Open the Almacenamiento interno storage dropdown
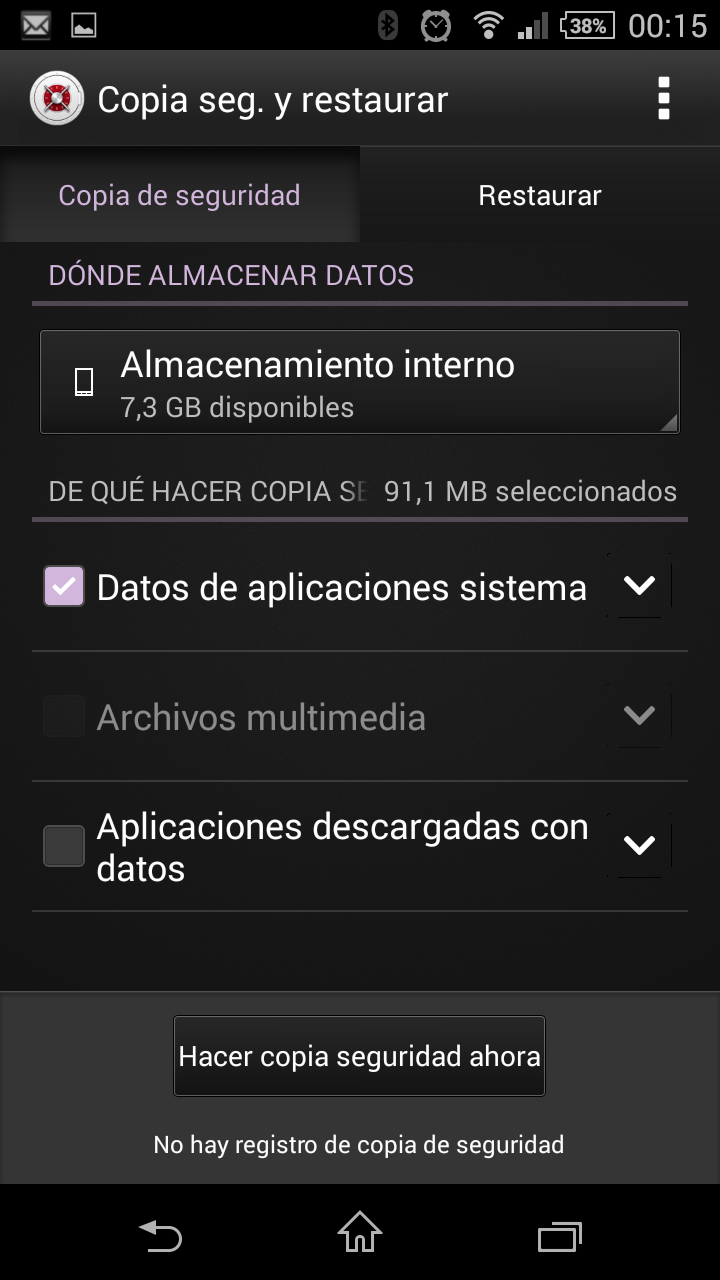Screen dimensions: 720x1280 [x=360, y=383]
